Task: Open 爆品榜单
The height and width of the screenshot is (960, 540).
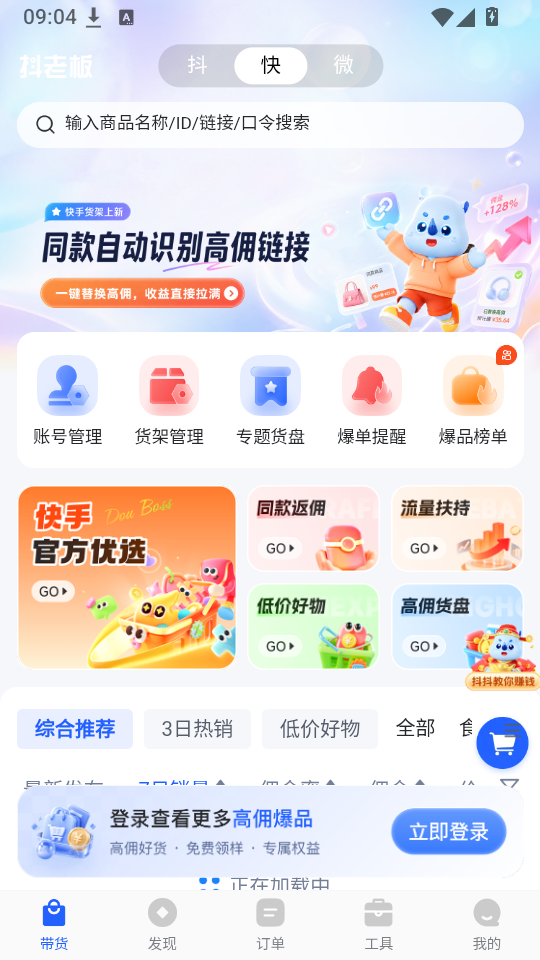Action: click(x=473, y=401)
